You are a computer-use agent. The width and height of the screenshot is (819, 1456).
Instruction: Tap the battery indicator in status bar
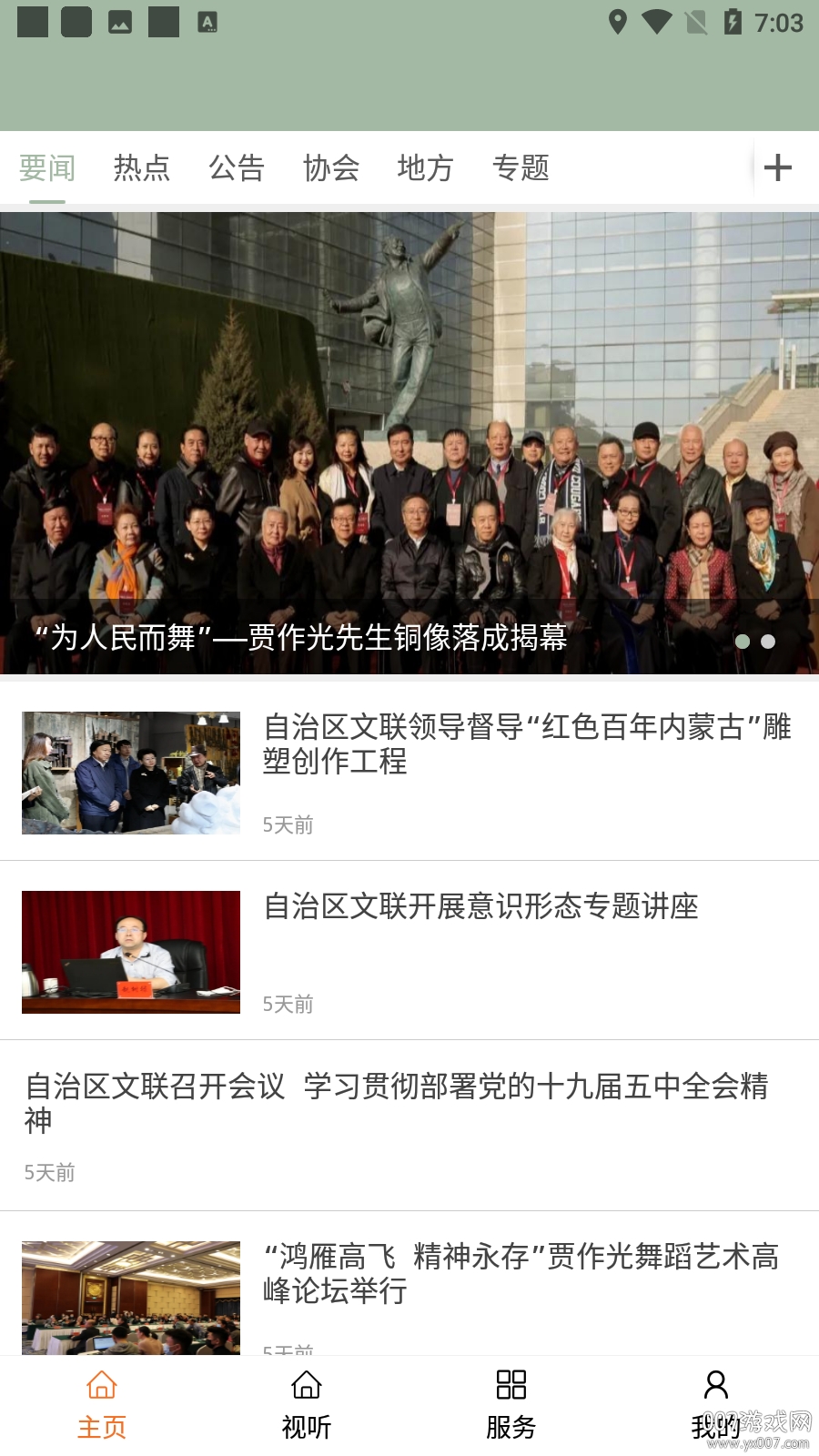coord(734,23)
